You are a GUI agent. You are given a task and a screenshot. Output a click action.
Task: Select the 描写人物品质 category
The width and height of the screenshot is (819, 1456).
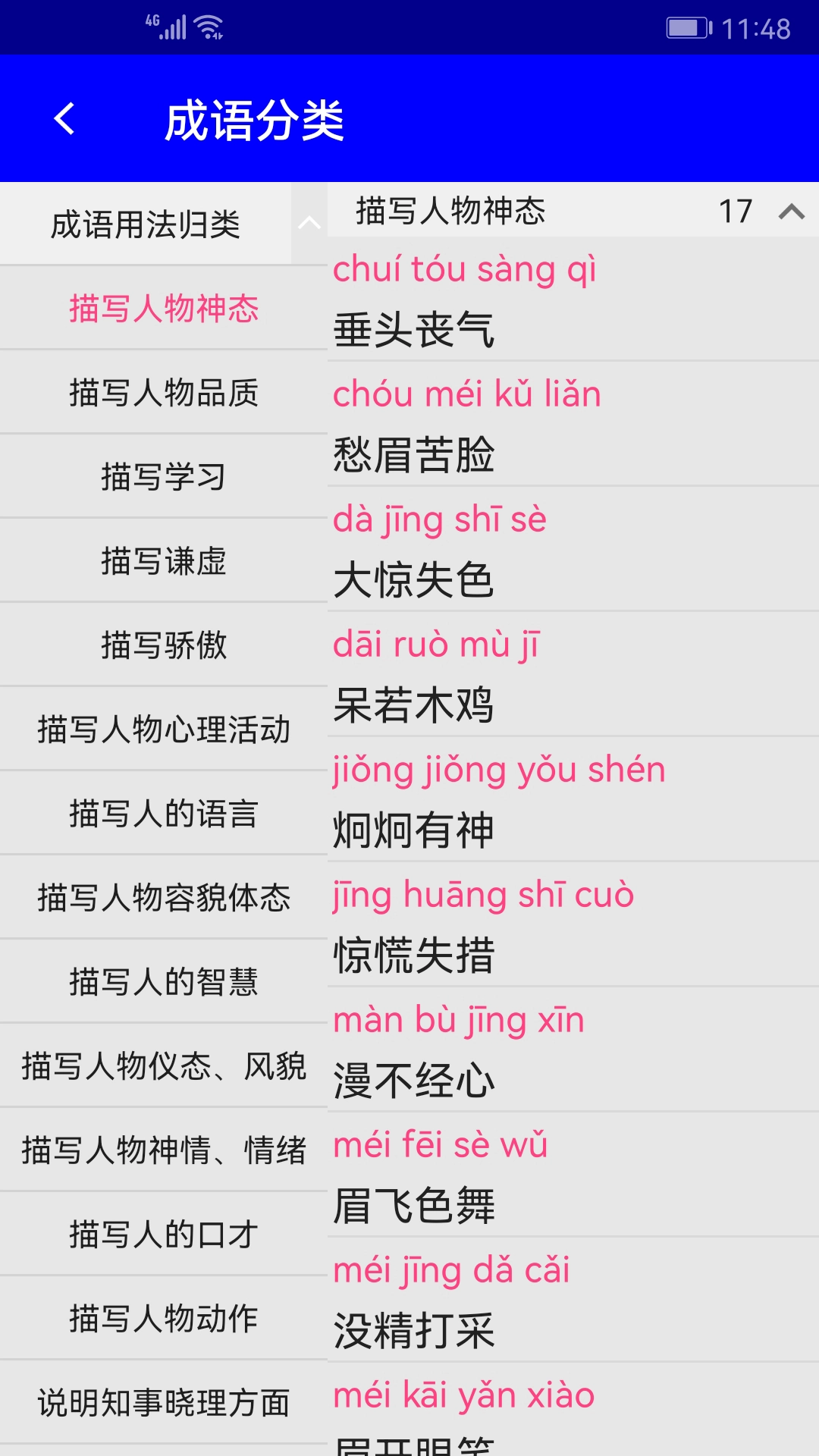[163, 392]
